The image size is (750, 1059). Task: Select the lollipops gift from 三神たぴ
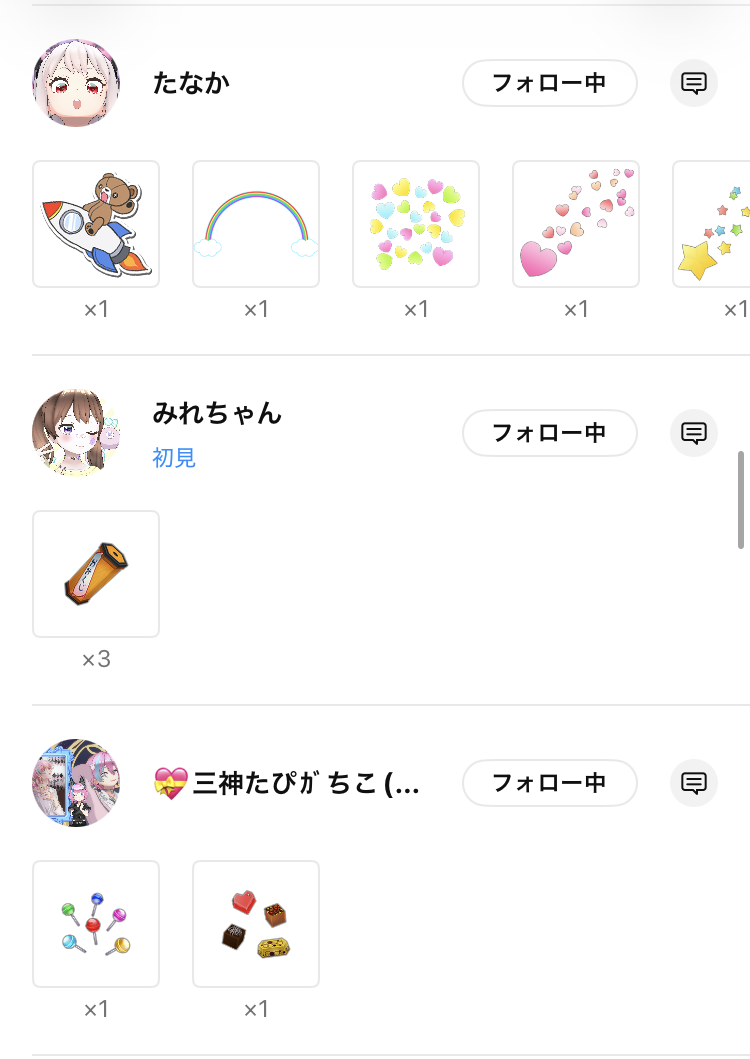[x=96, y=924]
